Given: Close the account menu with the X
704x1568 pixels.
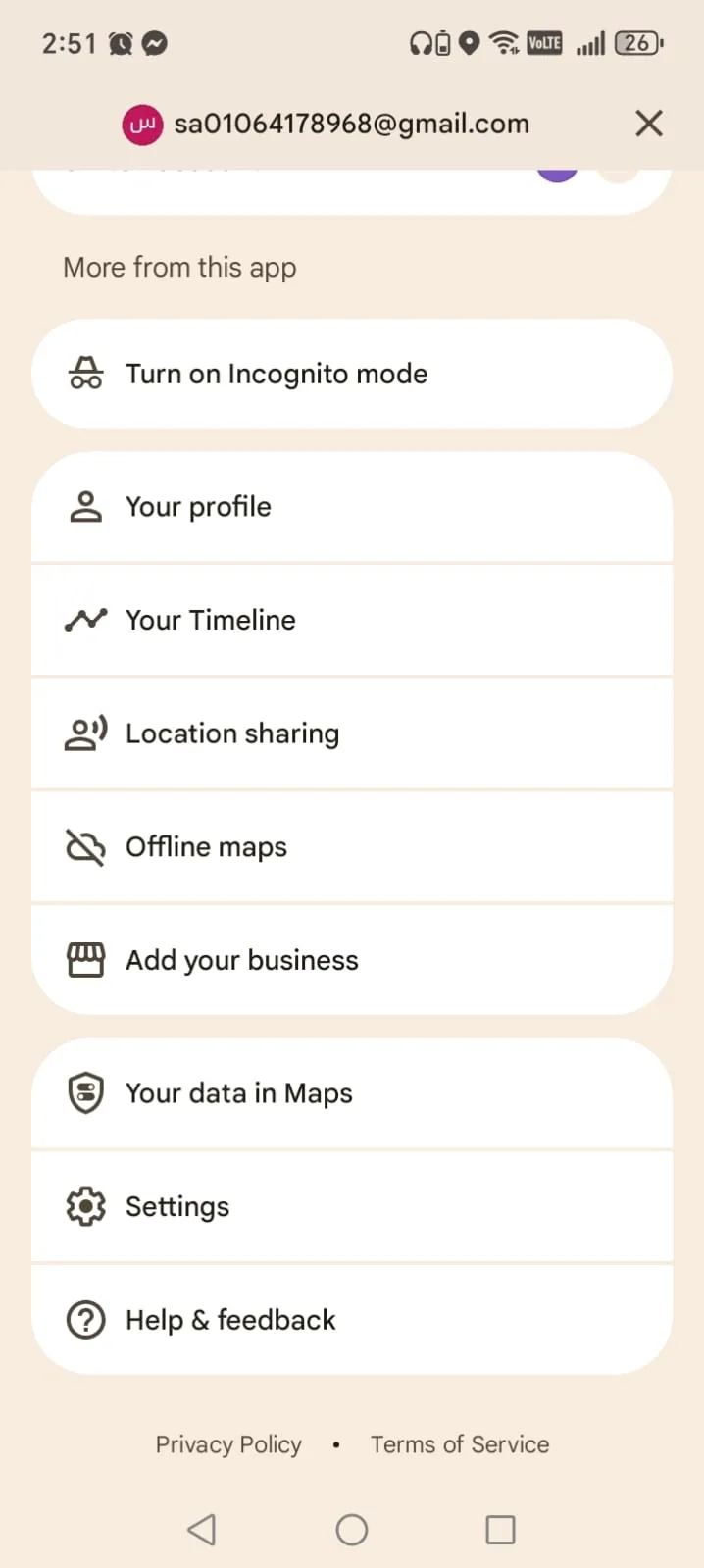Looking at the screenshot, I should (x=648, y=124).
